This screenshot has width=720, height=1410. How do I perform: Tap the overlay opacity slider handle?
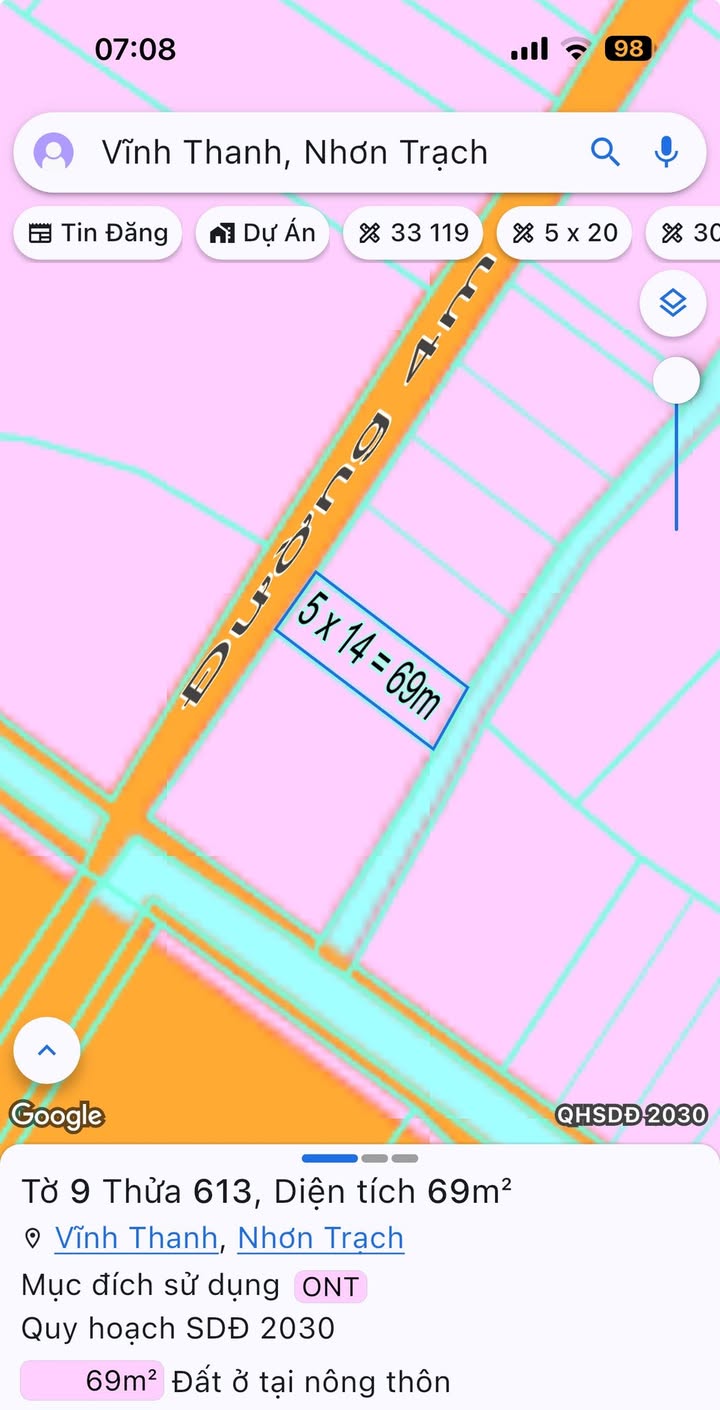[677, 380]
